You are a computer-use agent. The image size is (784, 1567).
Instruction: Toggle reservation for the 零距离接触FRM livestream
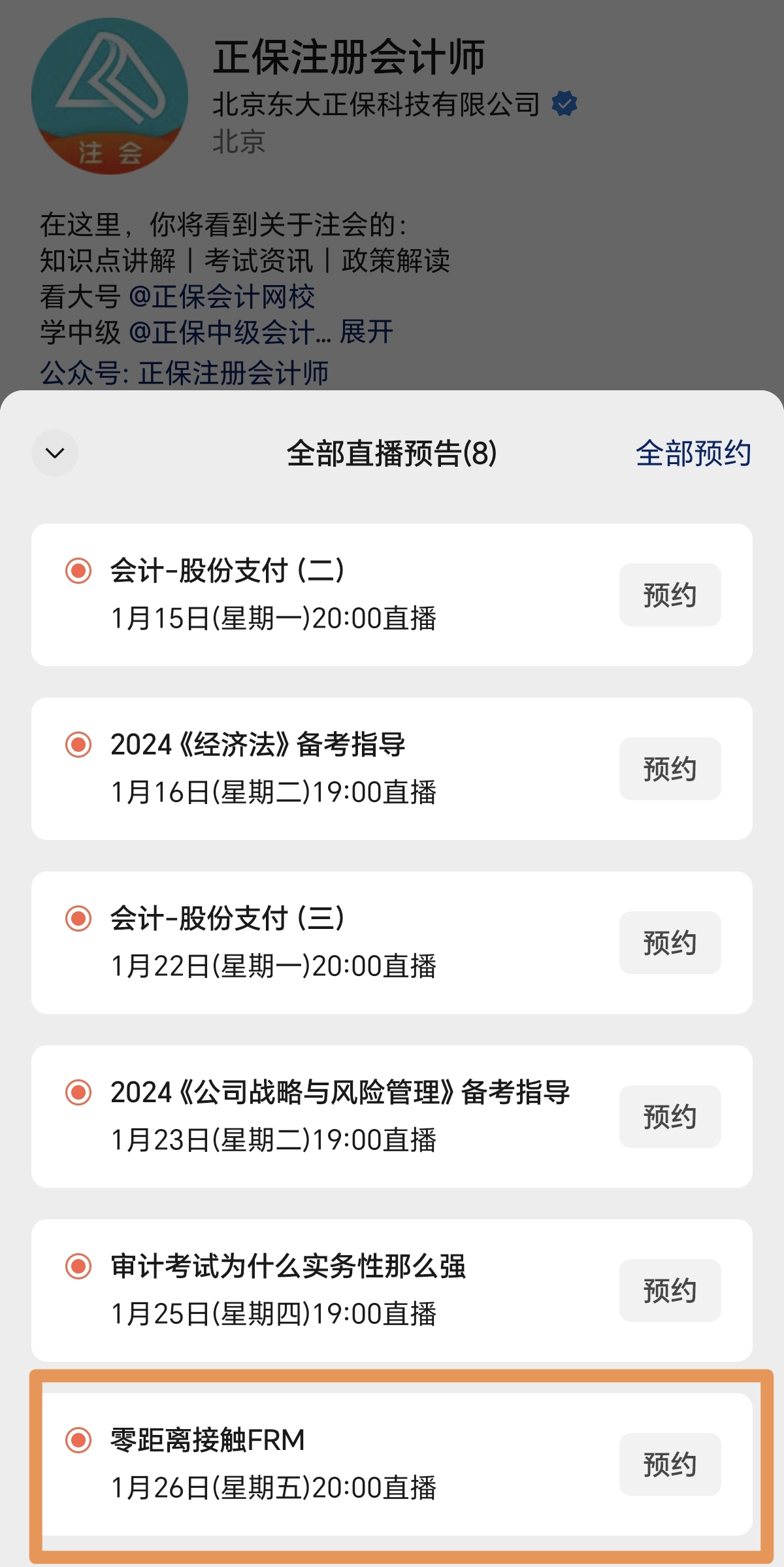pyautogui.click(x=670, y=1465)
